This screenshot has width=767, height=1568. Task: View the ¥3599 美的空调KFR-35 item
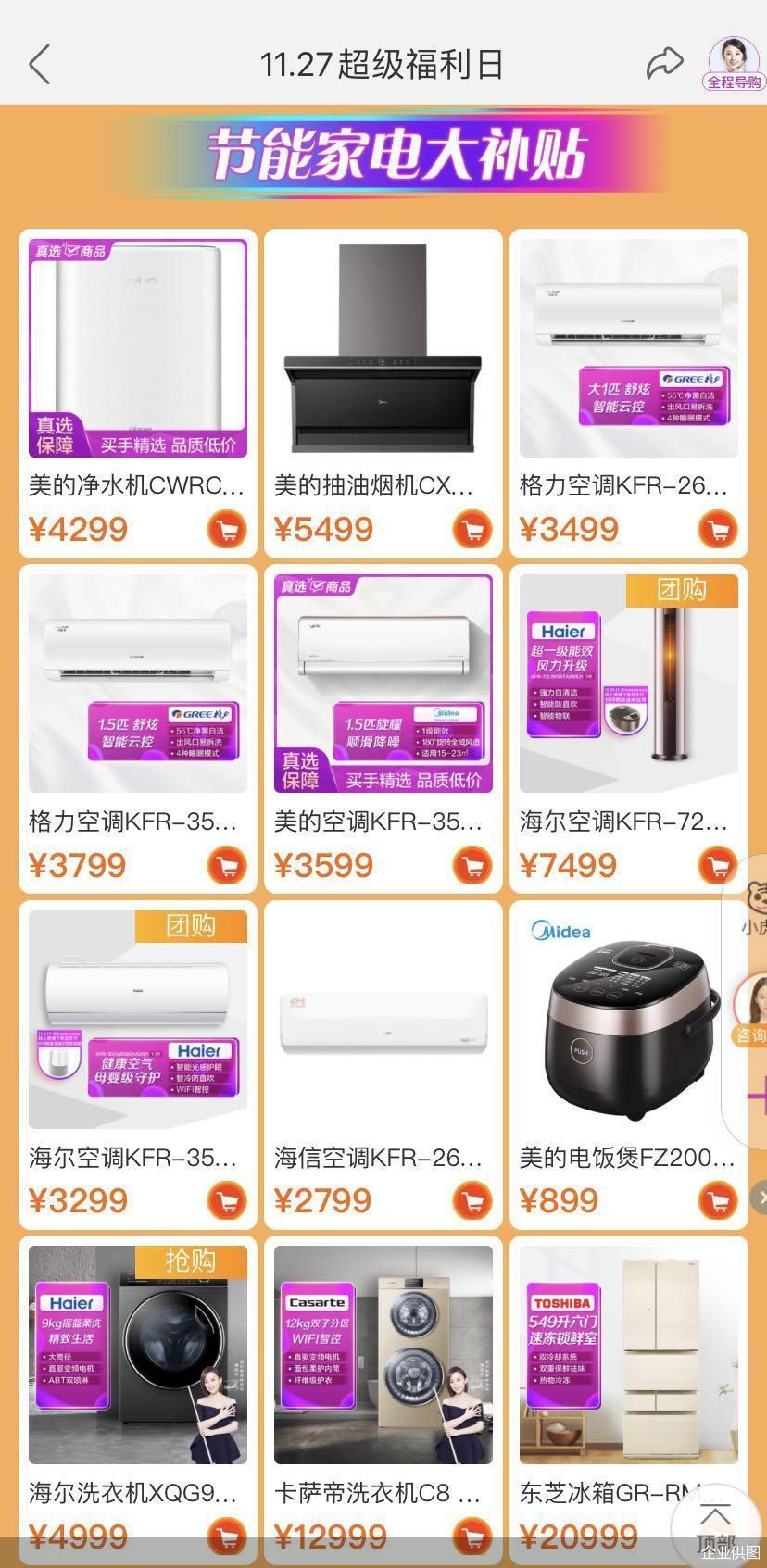pyautogui.click(x=383, y=704)
